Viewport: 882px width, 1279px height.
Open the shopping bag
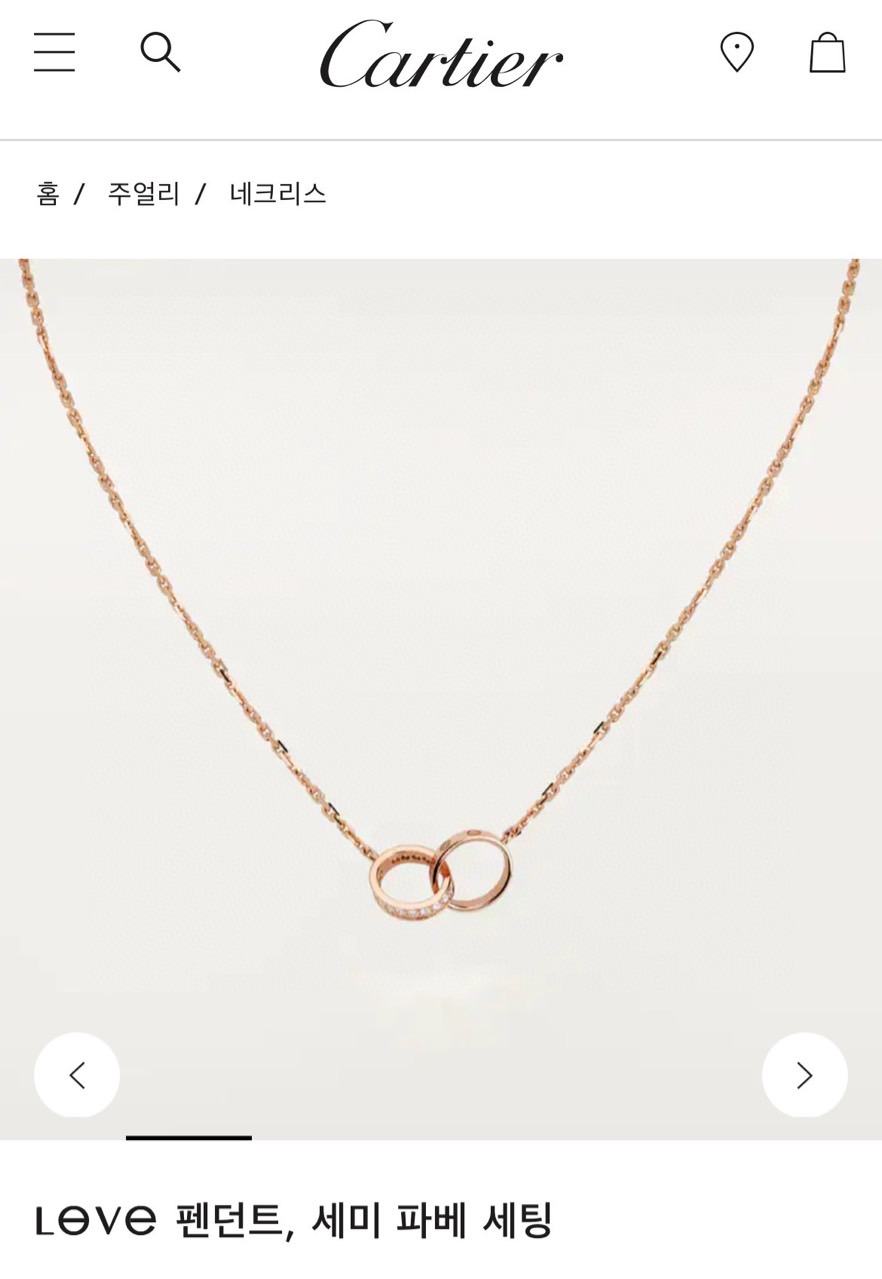point(827,52)
